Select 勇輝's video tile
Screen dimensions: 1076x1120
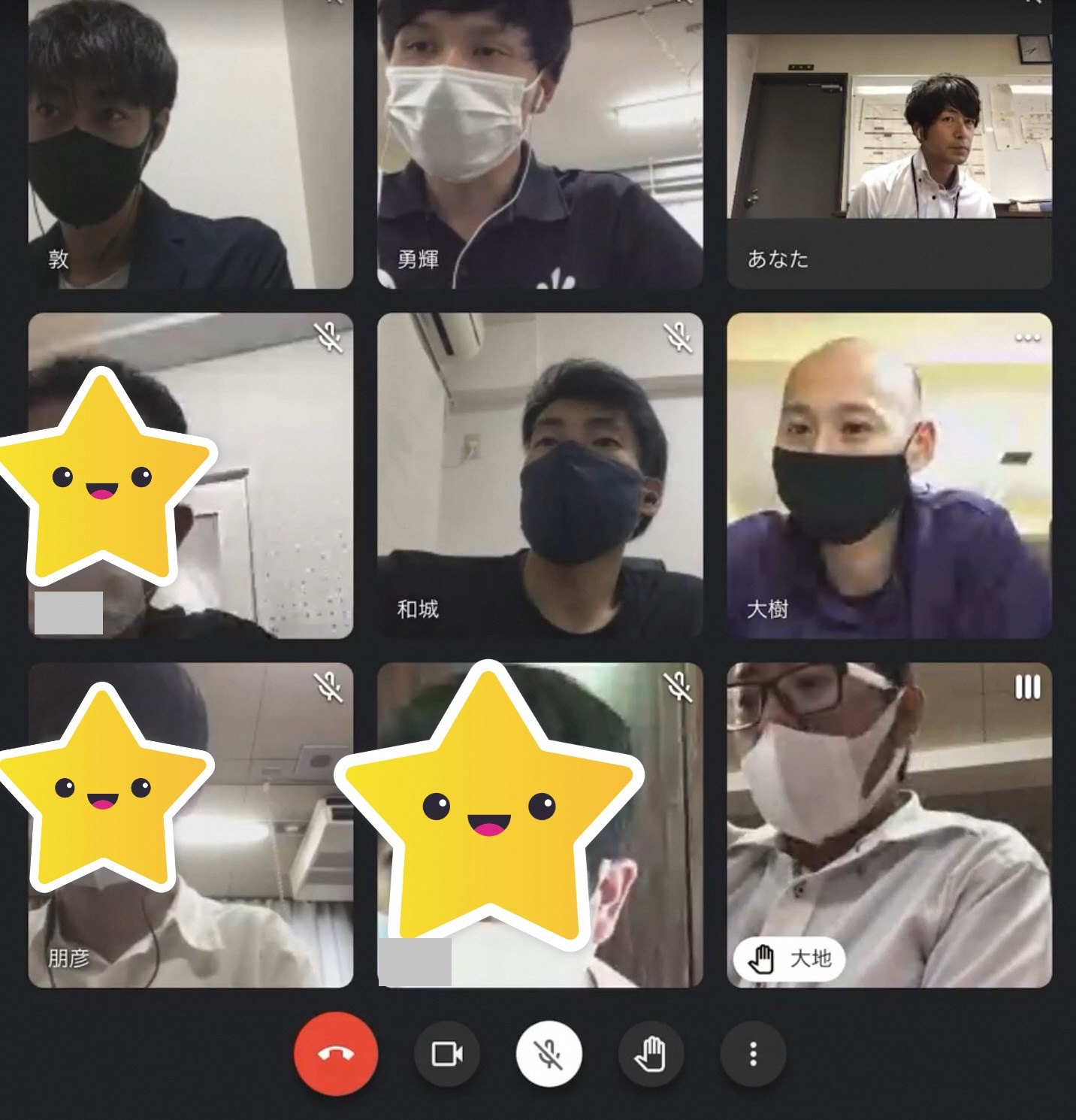coord(540,143)
